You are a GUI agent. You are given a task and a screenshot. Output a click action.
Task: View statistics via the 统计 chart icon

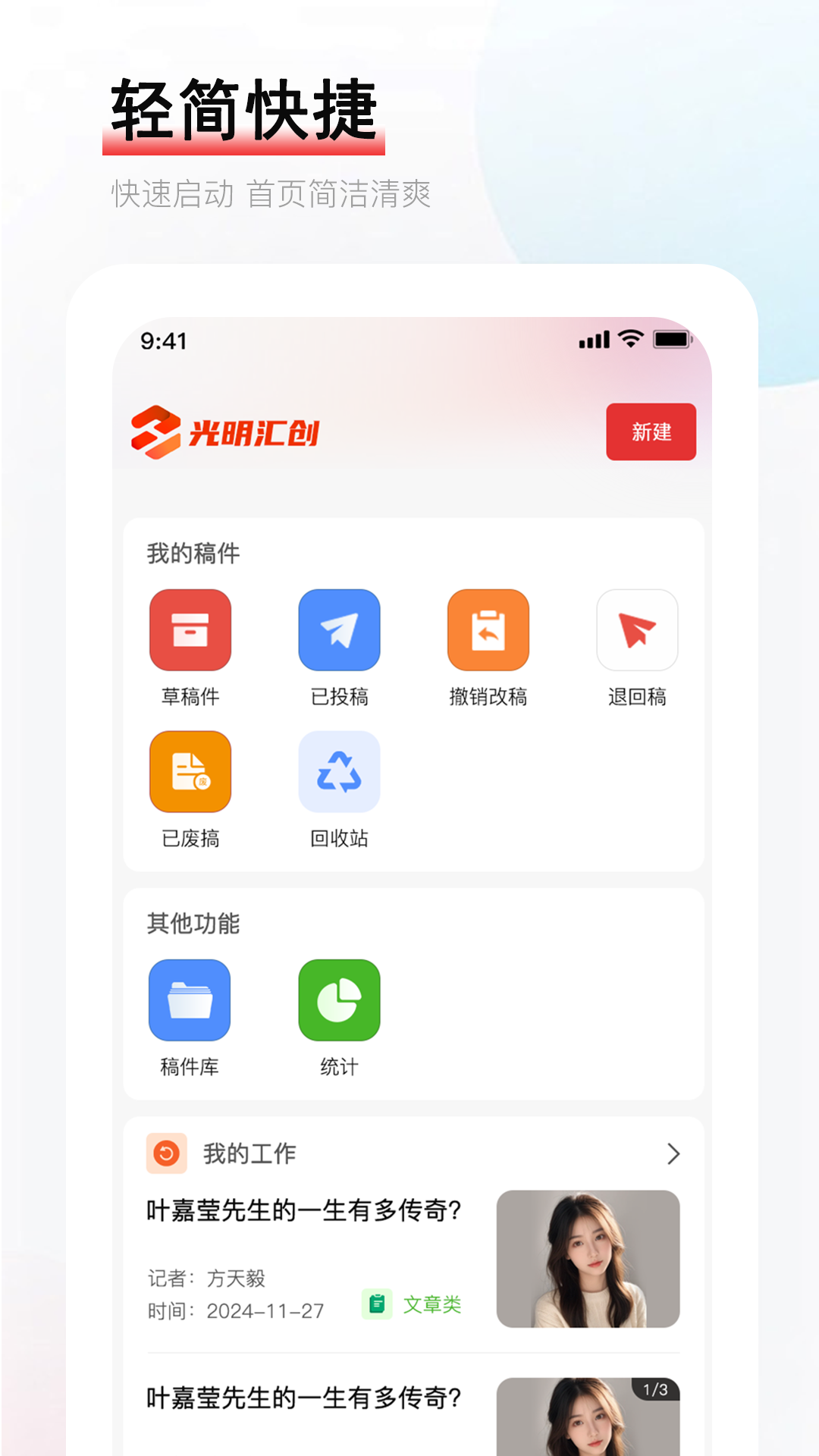pos(339,999)
